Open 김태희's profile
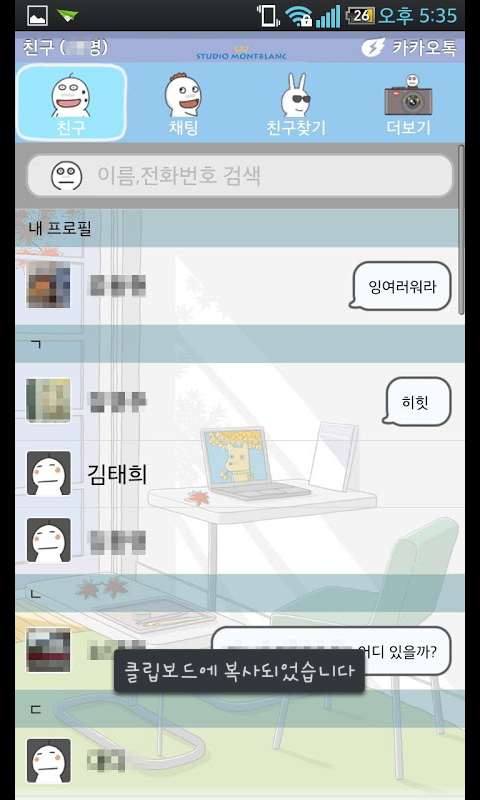 (240, 473)
